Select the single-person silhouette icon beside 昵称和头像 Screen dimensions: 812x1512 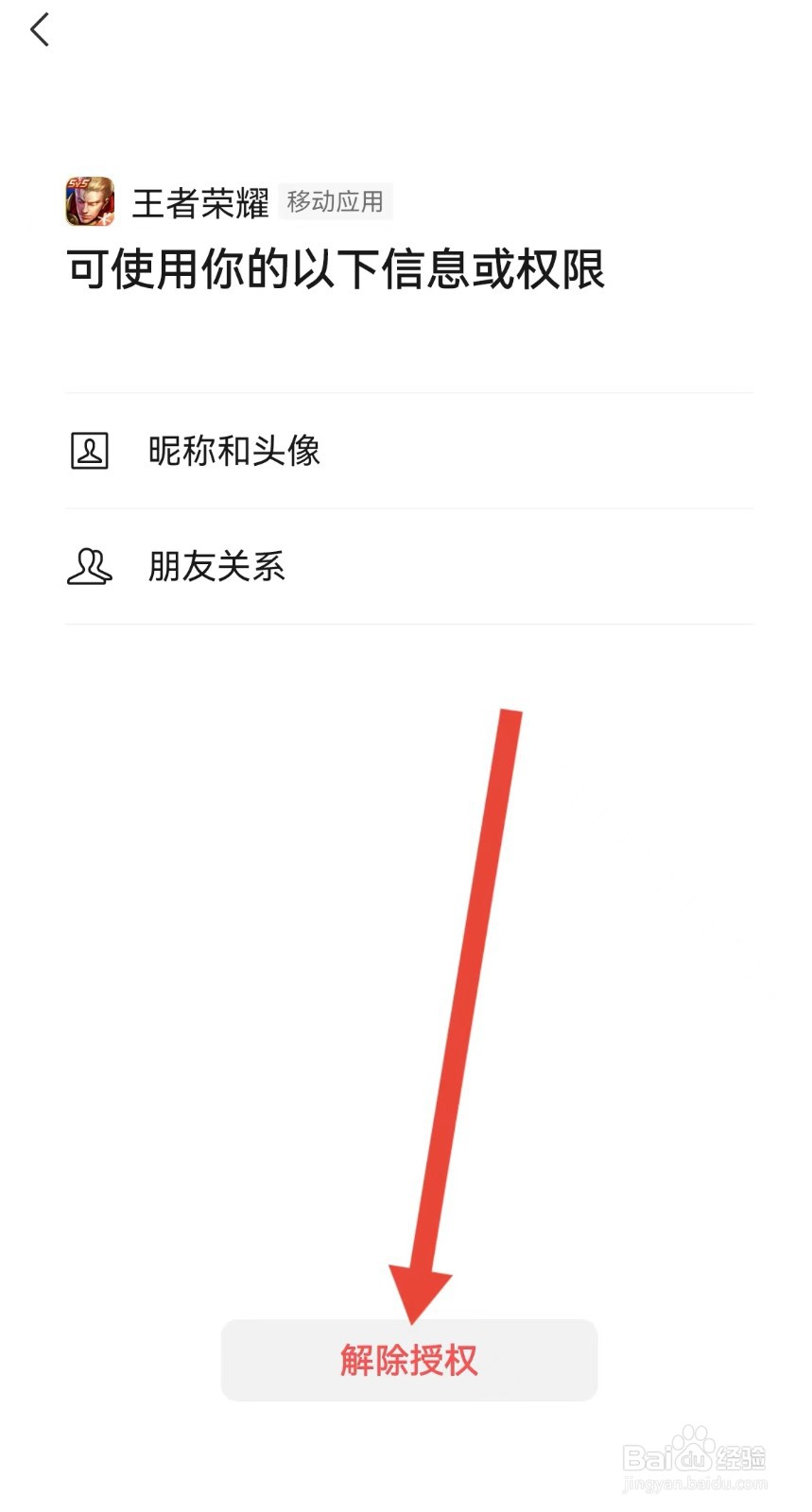[89, 452]
